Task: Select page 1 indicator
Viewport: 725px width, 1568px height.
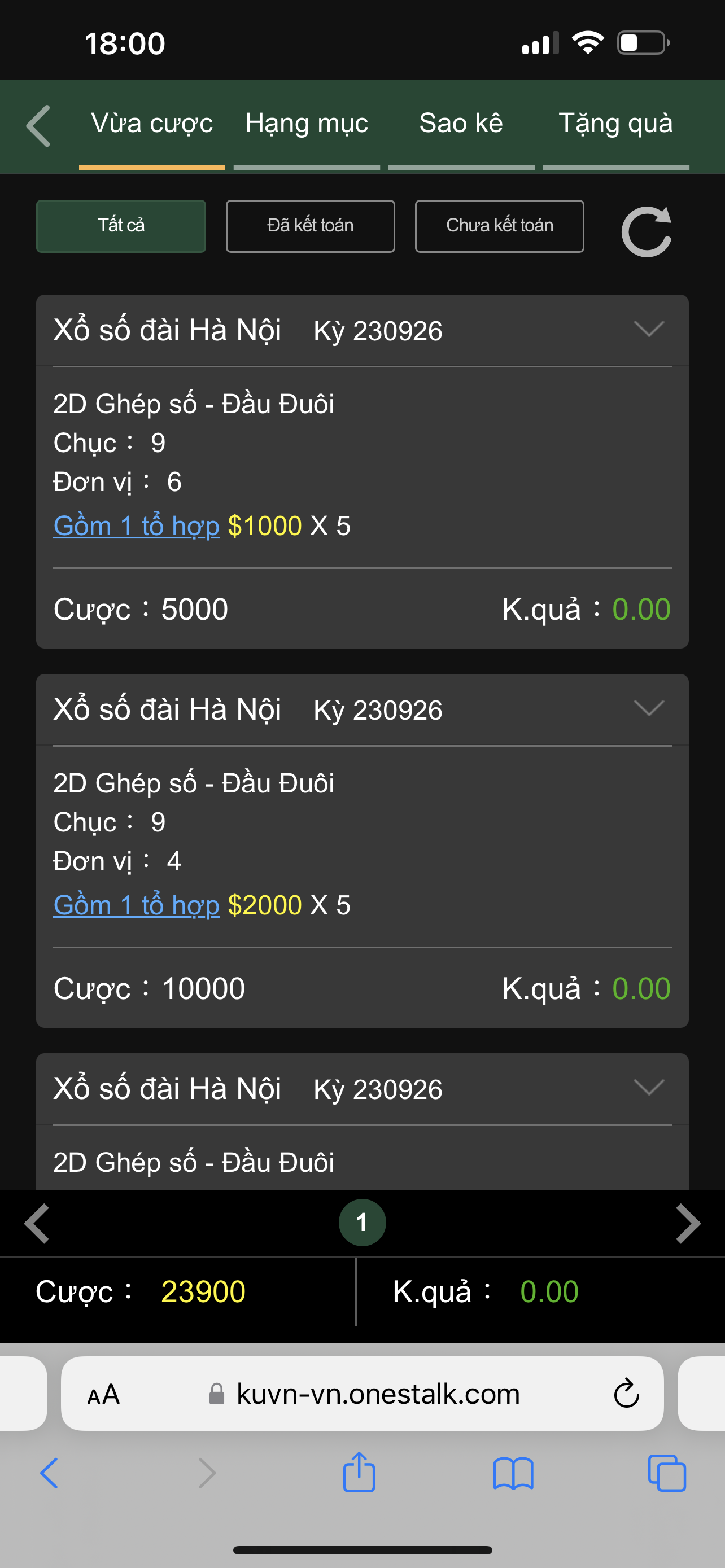Action: (x=362, y=1223)
